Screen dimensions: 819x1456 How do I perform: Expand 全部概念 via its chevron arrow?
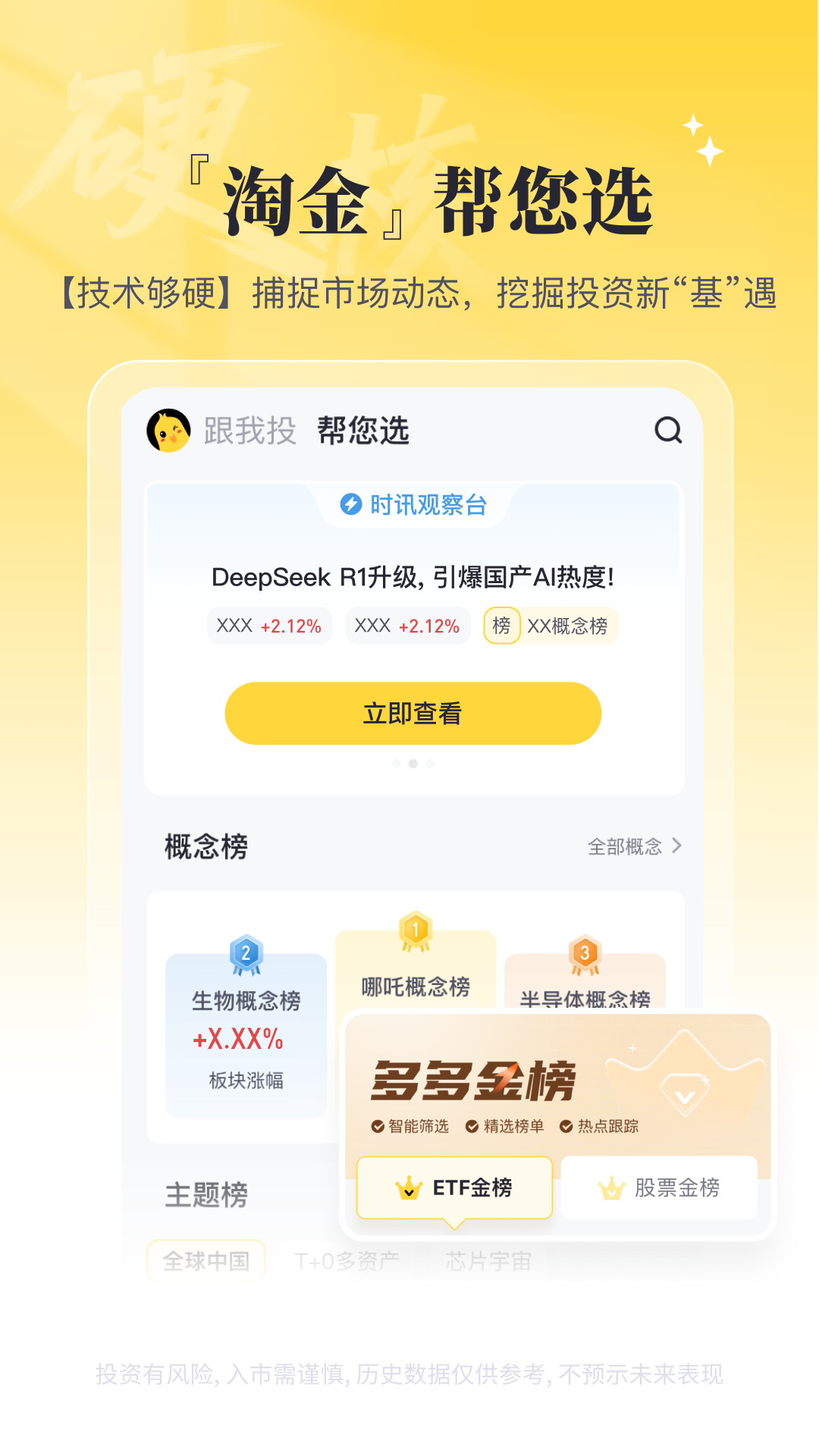coord(677,846)
